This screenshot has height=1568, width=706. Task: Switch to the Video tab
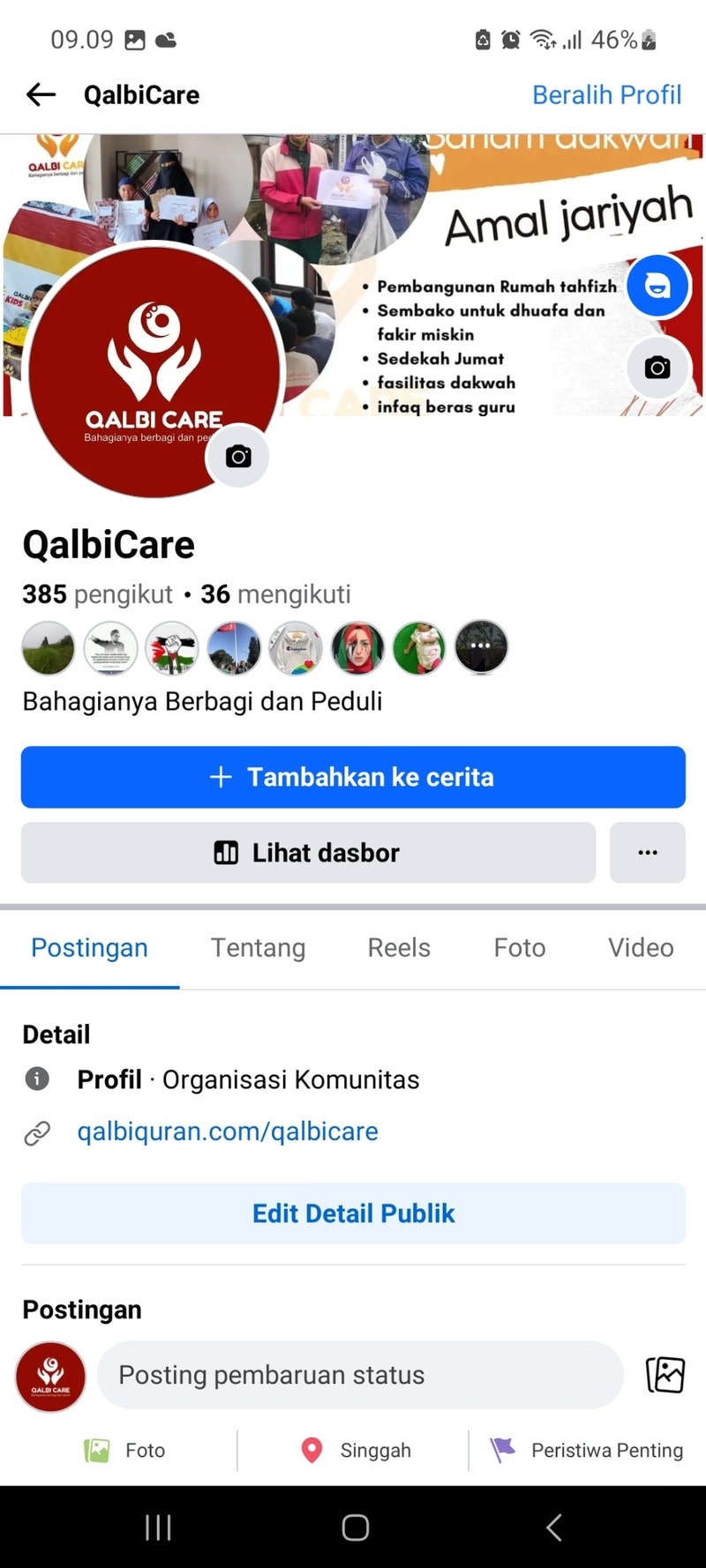coord(641,948)
